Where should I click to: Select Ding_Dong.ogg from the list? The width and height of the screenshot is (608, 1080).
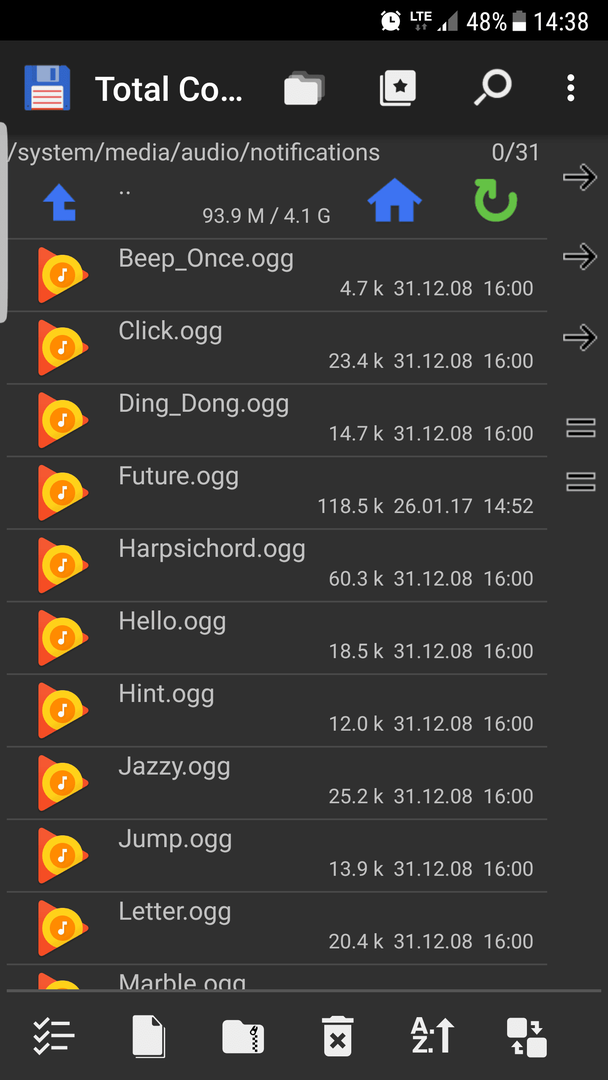point(277,420)
